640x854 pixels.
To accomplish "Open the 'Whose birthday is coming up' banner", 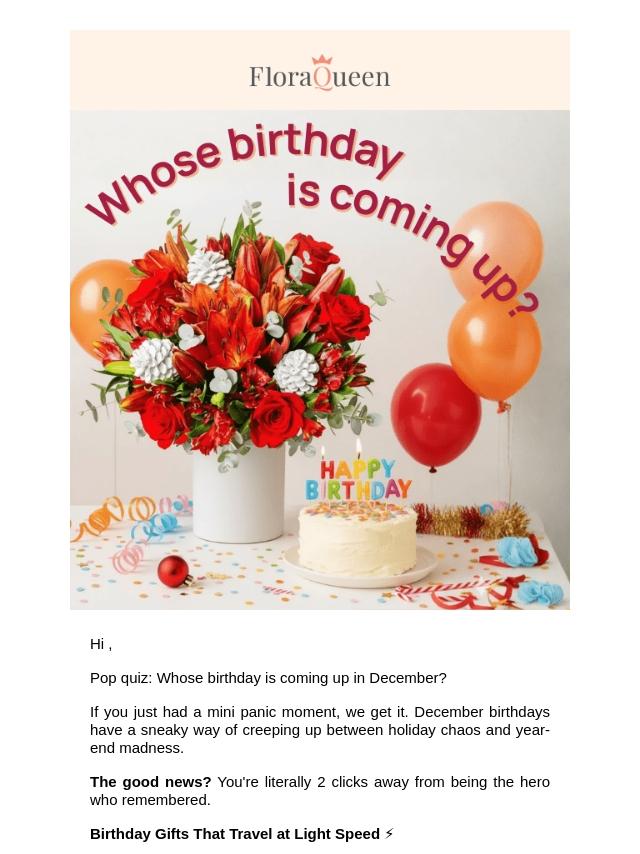I will [x=320, y=360].
